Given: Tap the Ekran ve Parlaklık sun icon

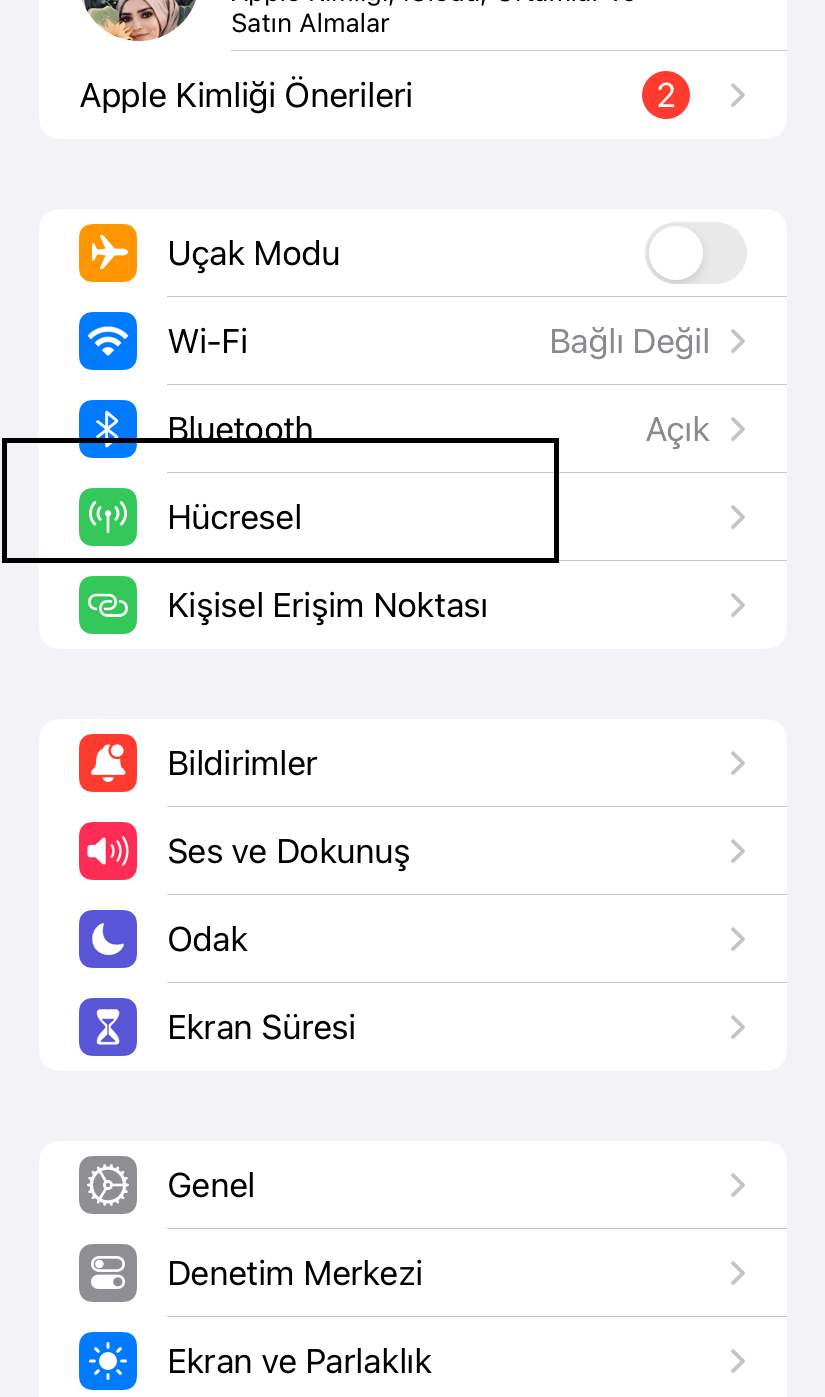Looking at the screenshot, I should point(107,1360).
